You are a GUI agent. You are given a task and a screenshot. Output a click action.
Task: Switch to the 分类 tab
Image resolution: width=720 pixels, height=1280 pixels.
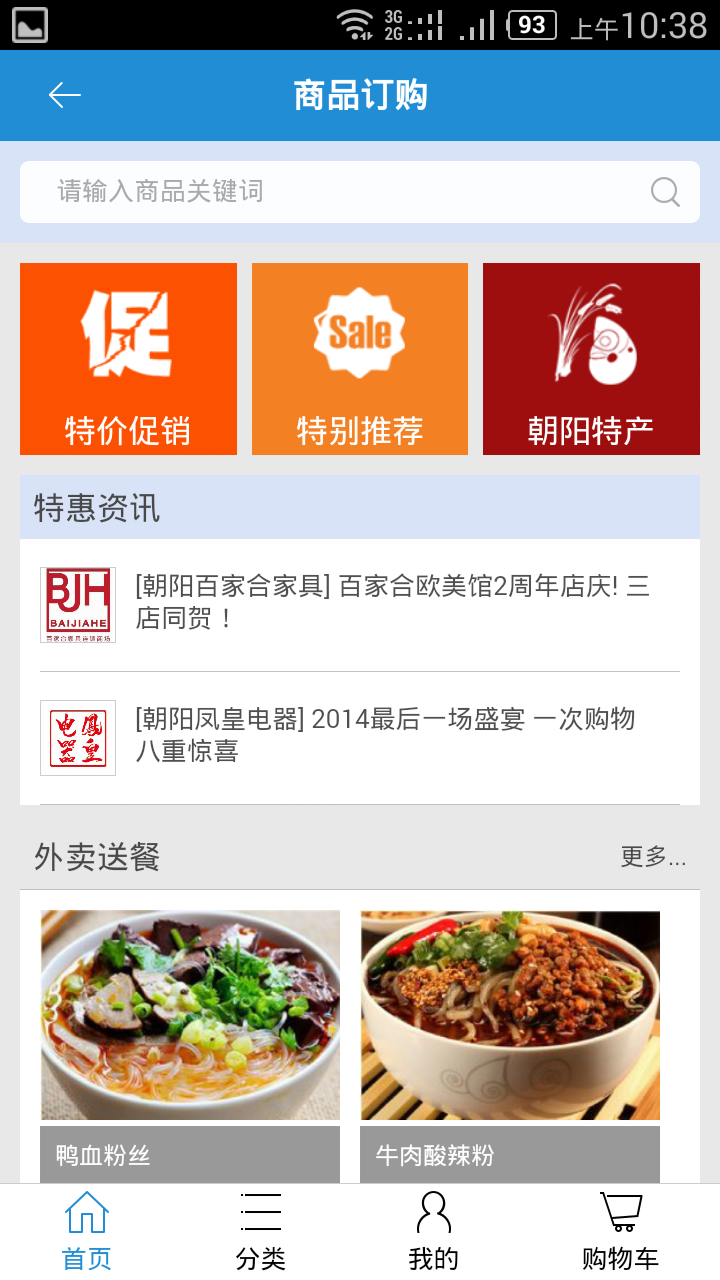click(261, 1232)
